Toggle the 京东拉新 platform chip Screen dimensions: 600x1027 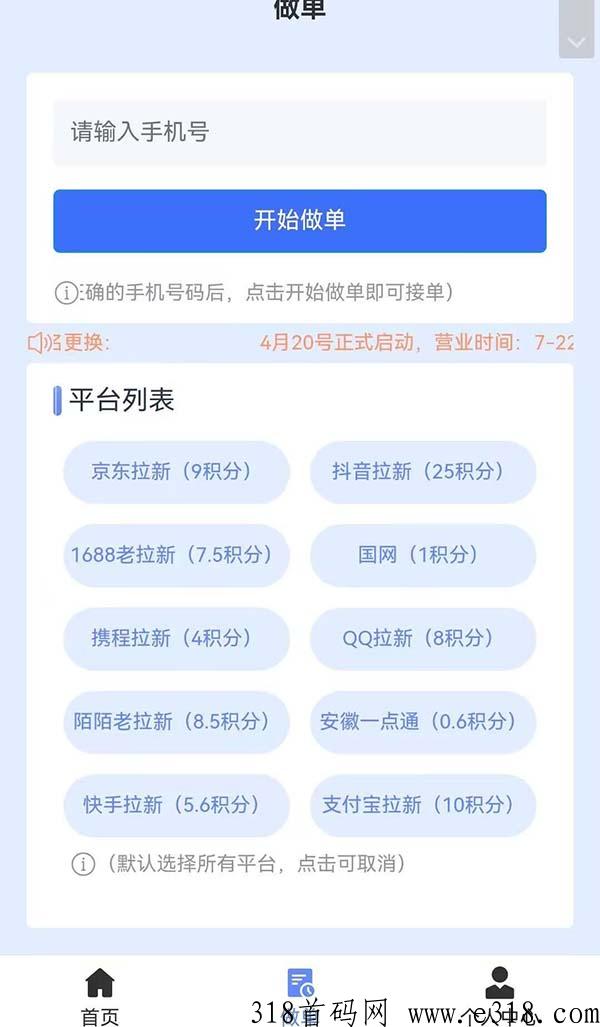point(176,472)
